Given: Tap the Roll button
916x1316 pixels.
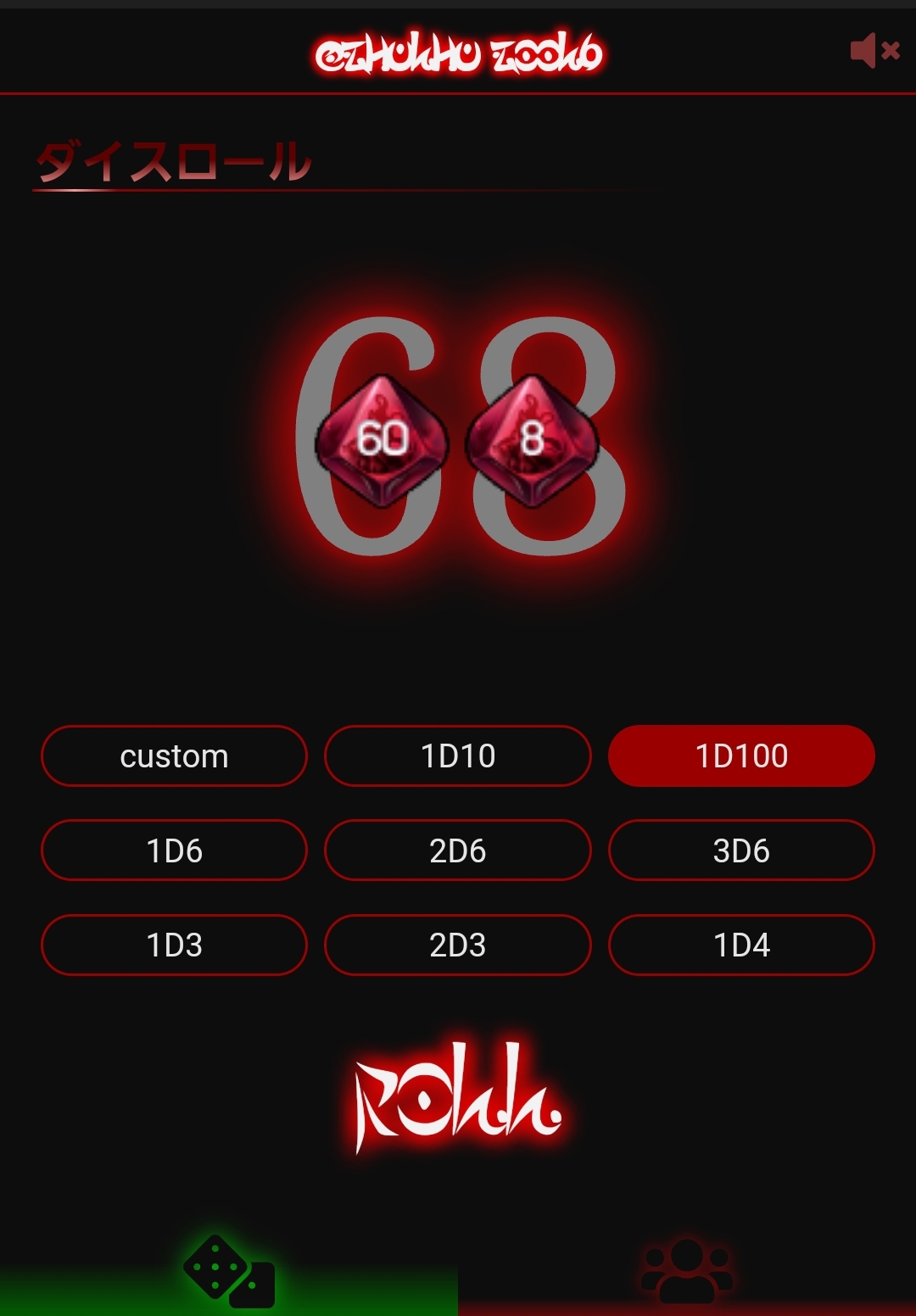Looking at the screenshot, I should (x=458, y=1098).
